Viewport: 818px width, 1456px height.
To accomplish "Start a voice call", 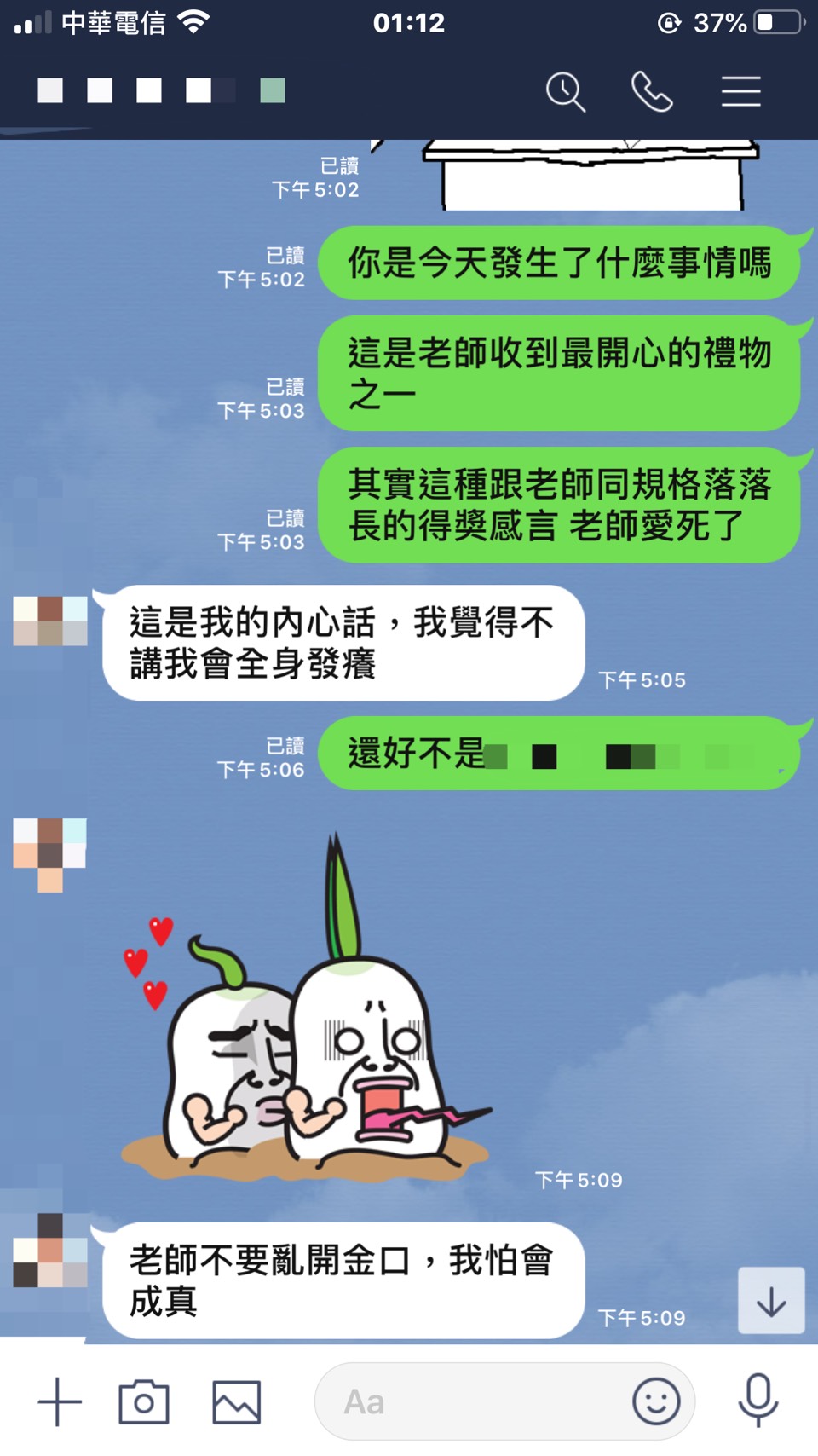I will click(x=652, y=91).
